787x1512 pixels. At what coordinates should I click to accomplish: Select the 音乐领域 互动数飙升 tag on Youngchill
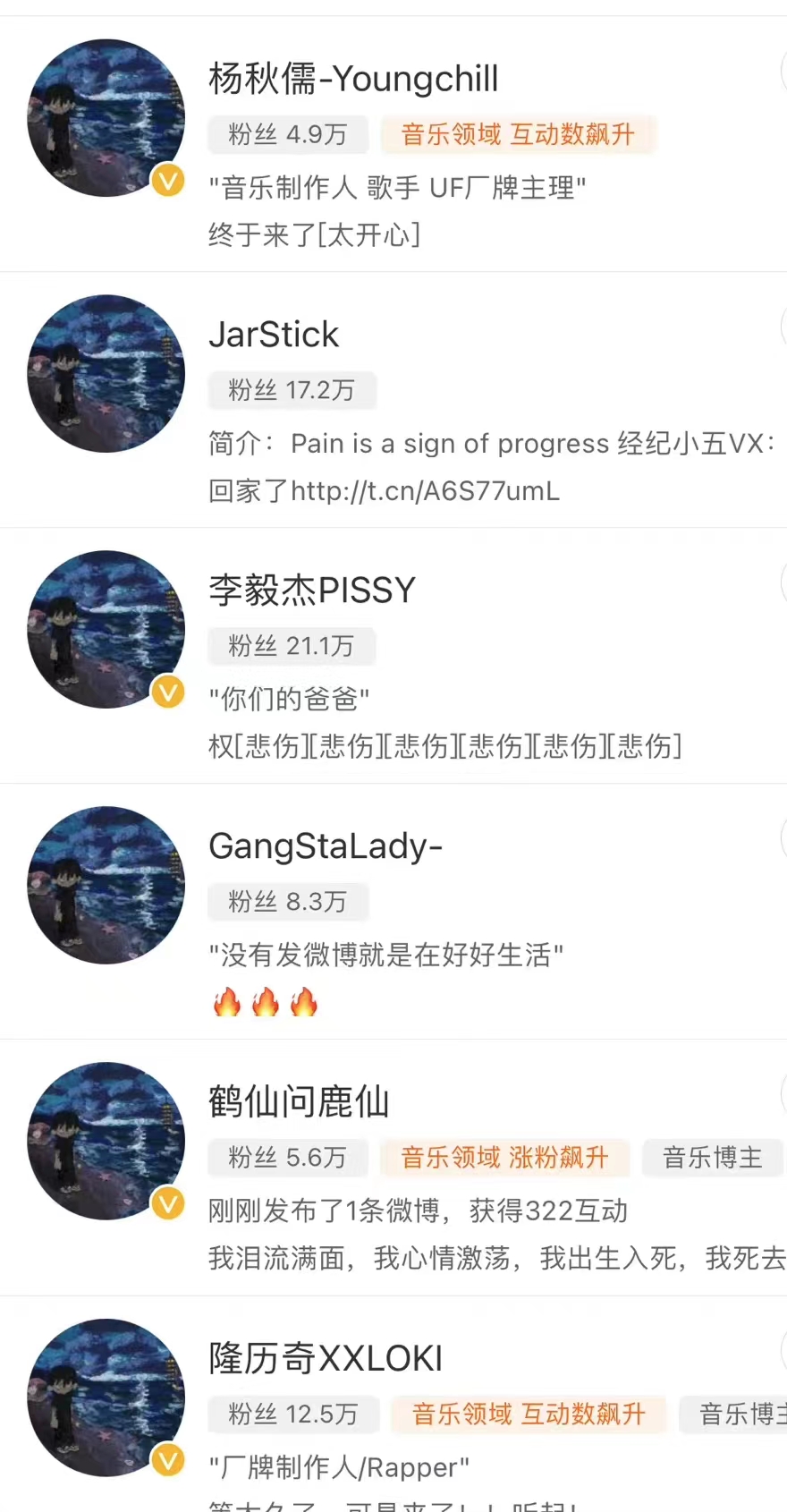[x=517, y=134]
